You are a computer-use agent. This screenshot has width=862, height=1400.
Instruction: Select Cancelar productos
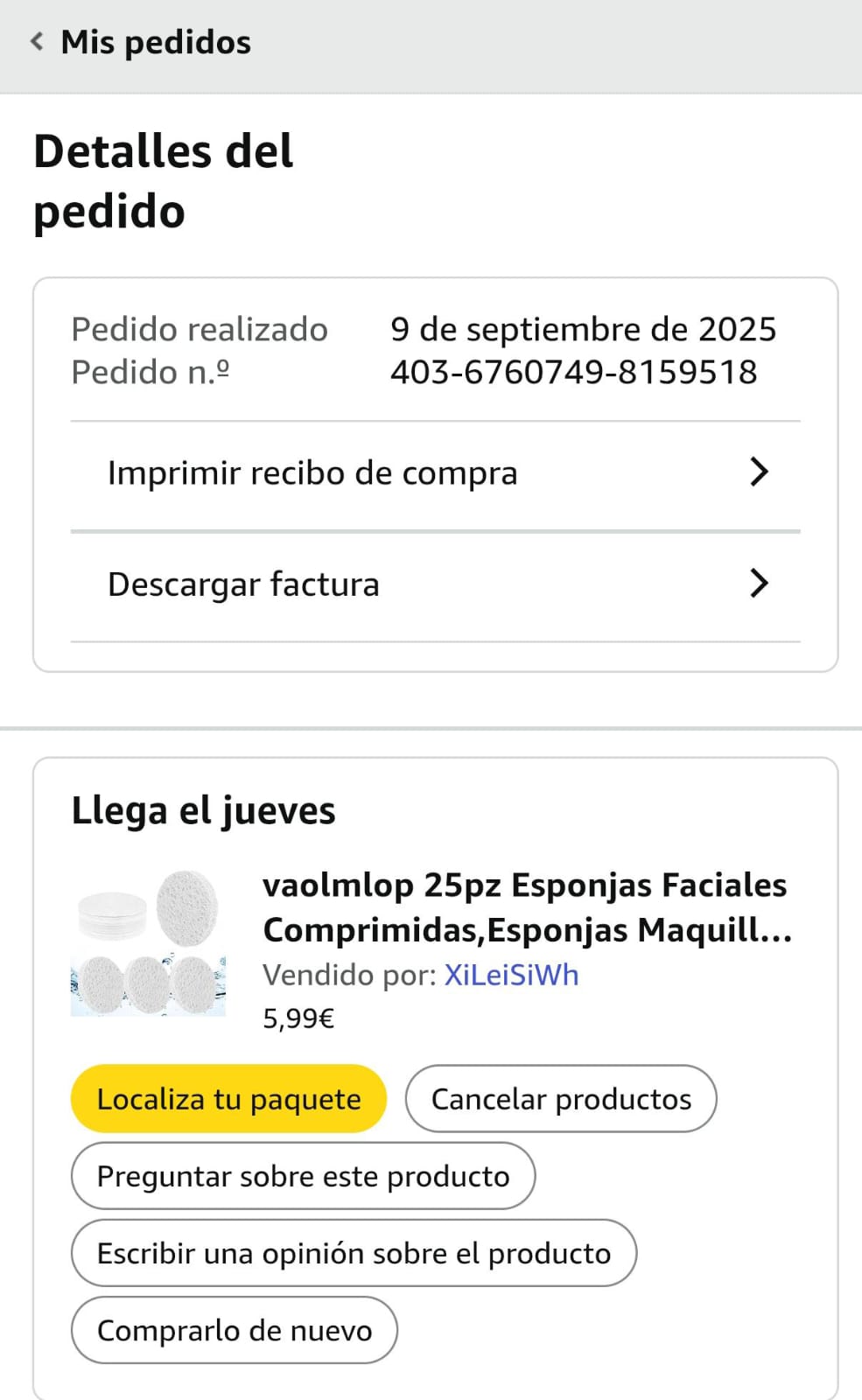[560, 1099]
